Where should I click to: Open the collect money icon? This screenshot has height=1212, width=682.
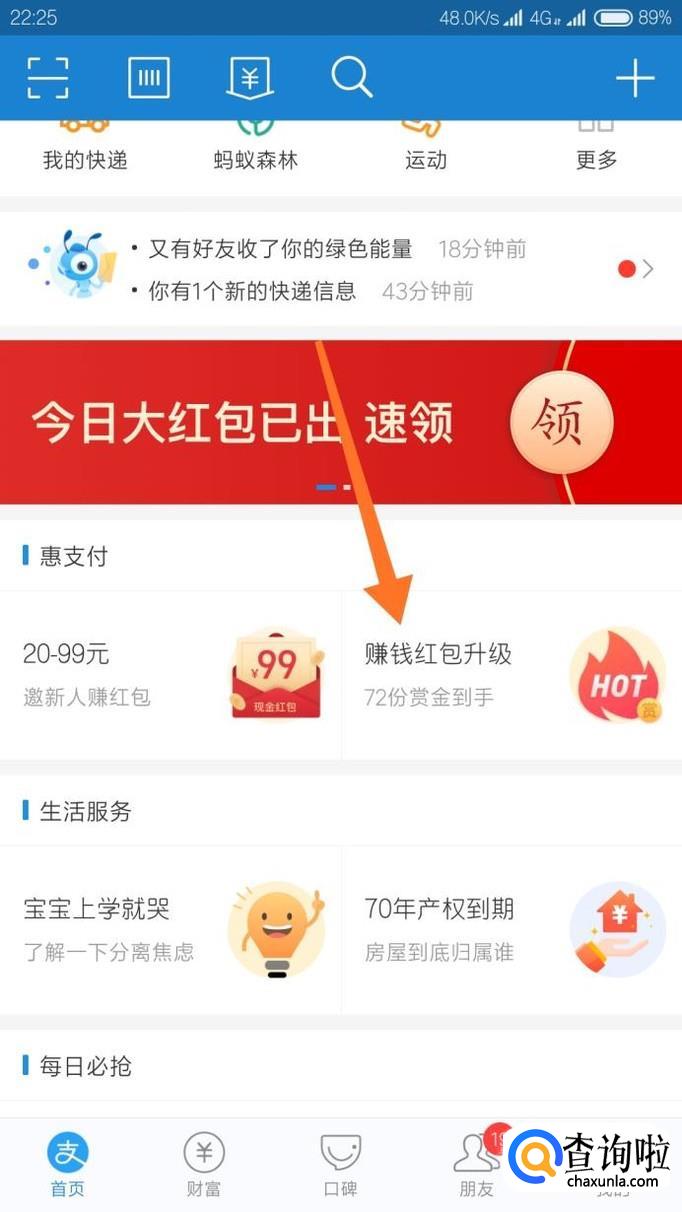[250, 78]
